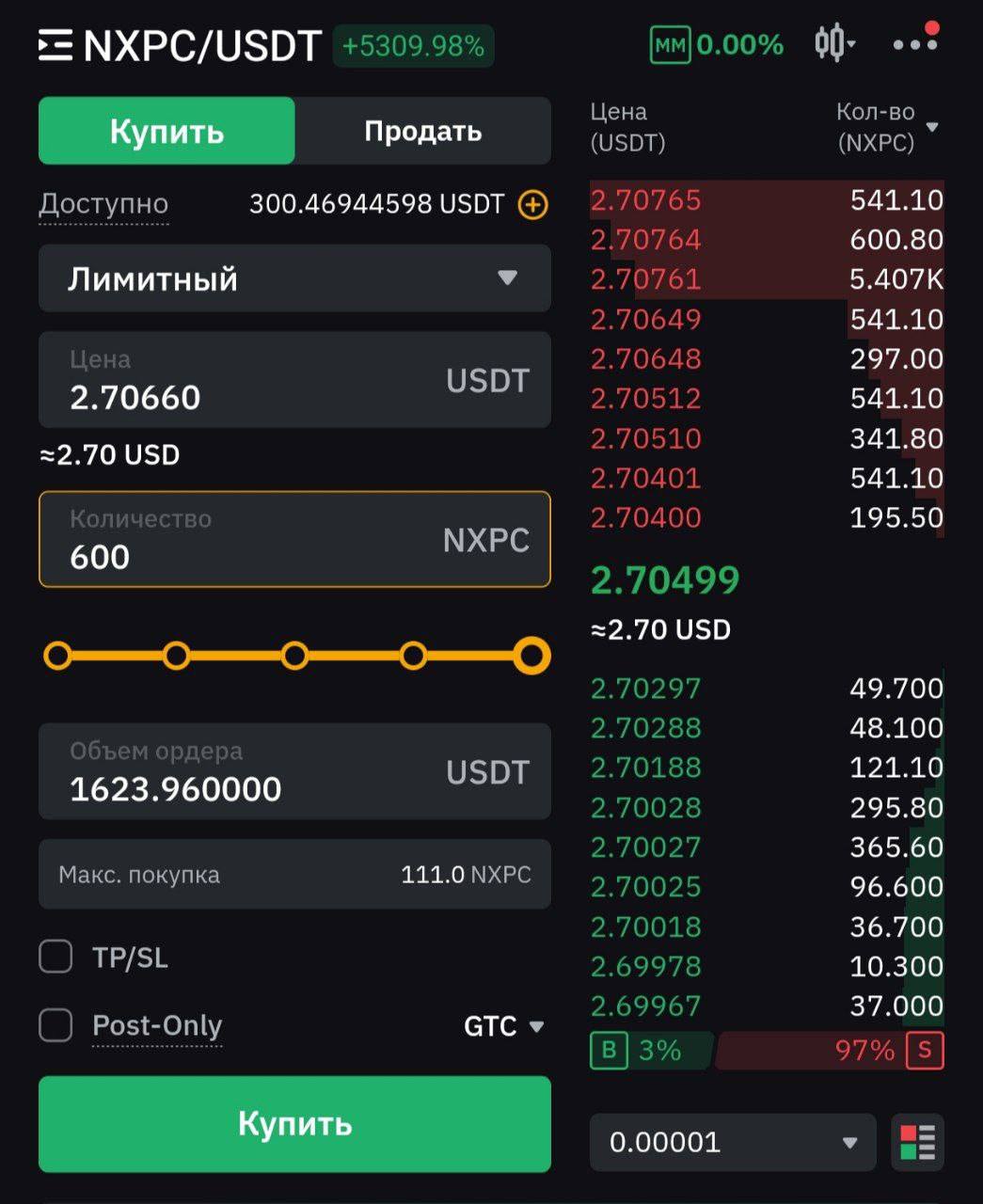Switch to the Продать tab
Viewport: 983px width, 1204px height.
(x=422, y=131)
